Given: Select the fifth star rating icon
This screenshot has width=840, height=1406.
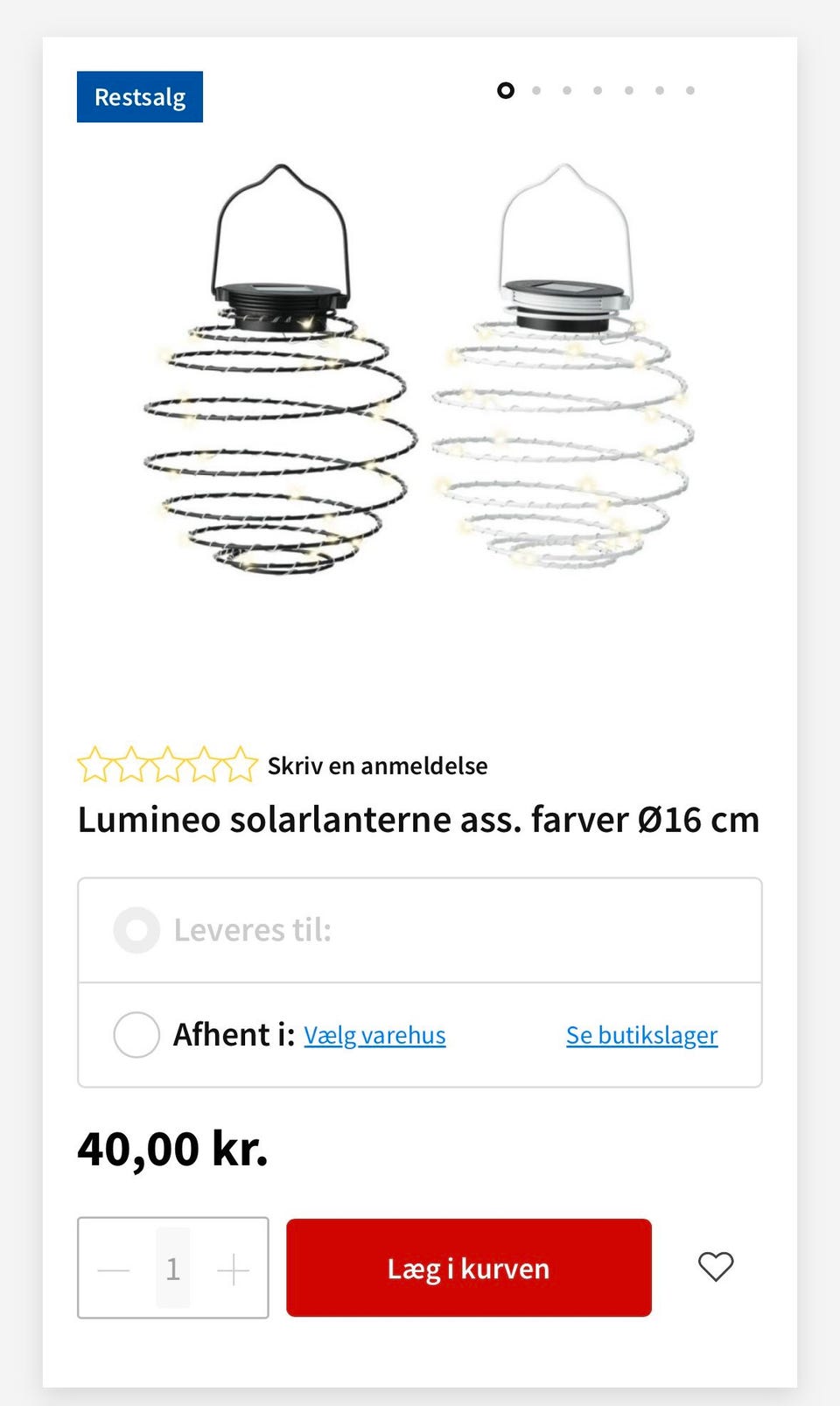Looking at the screenshot, I should pos(240,765).
